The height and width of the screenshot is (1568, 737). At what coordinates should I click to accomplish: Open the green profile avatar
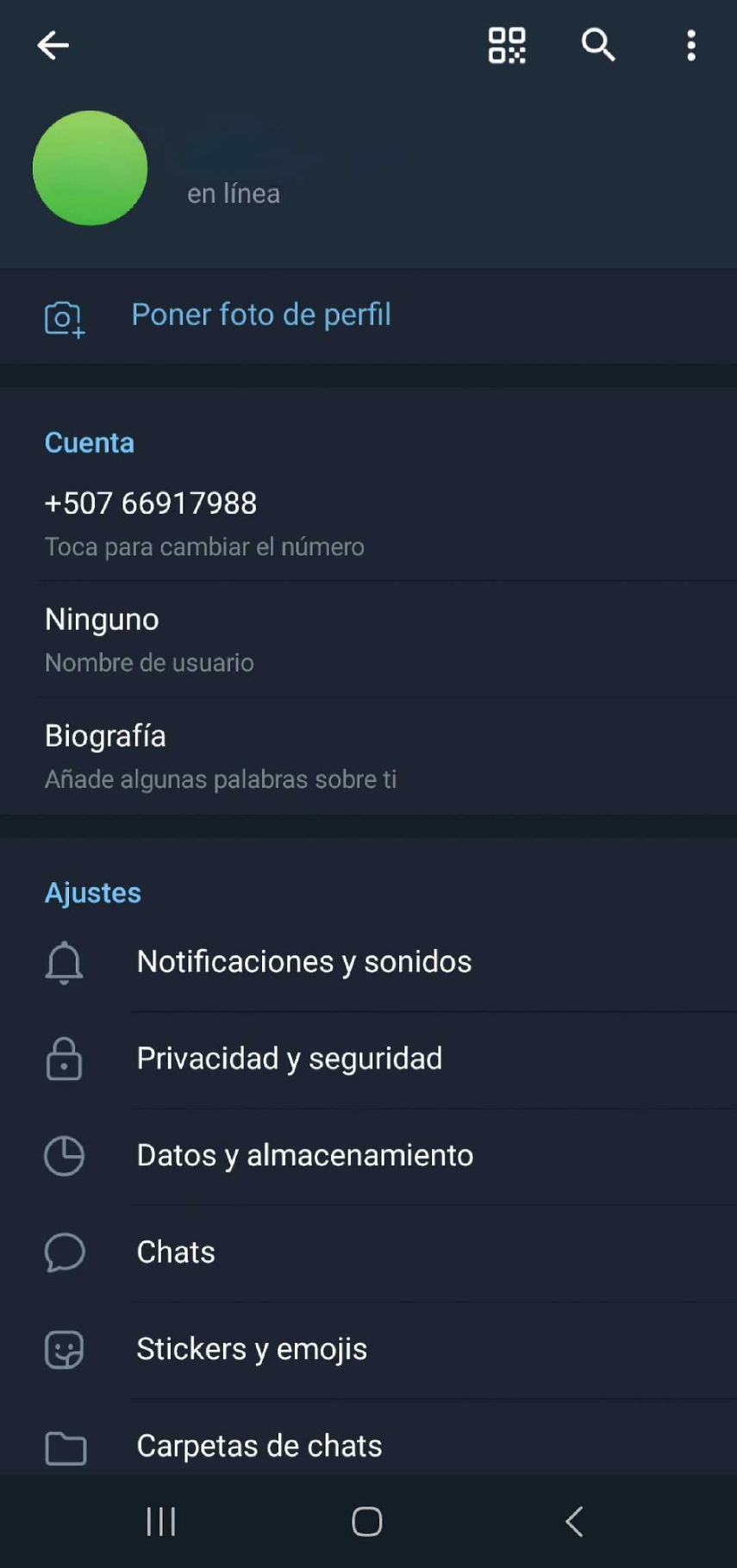pyautogui.click(x=90, y=169)
